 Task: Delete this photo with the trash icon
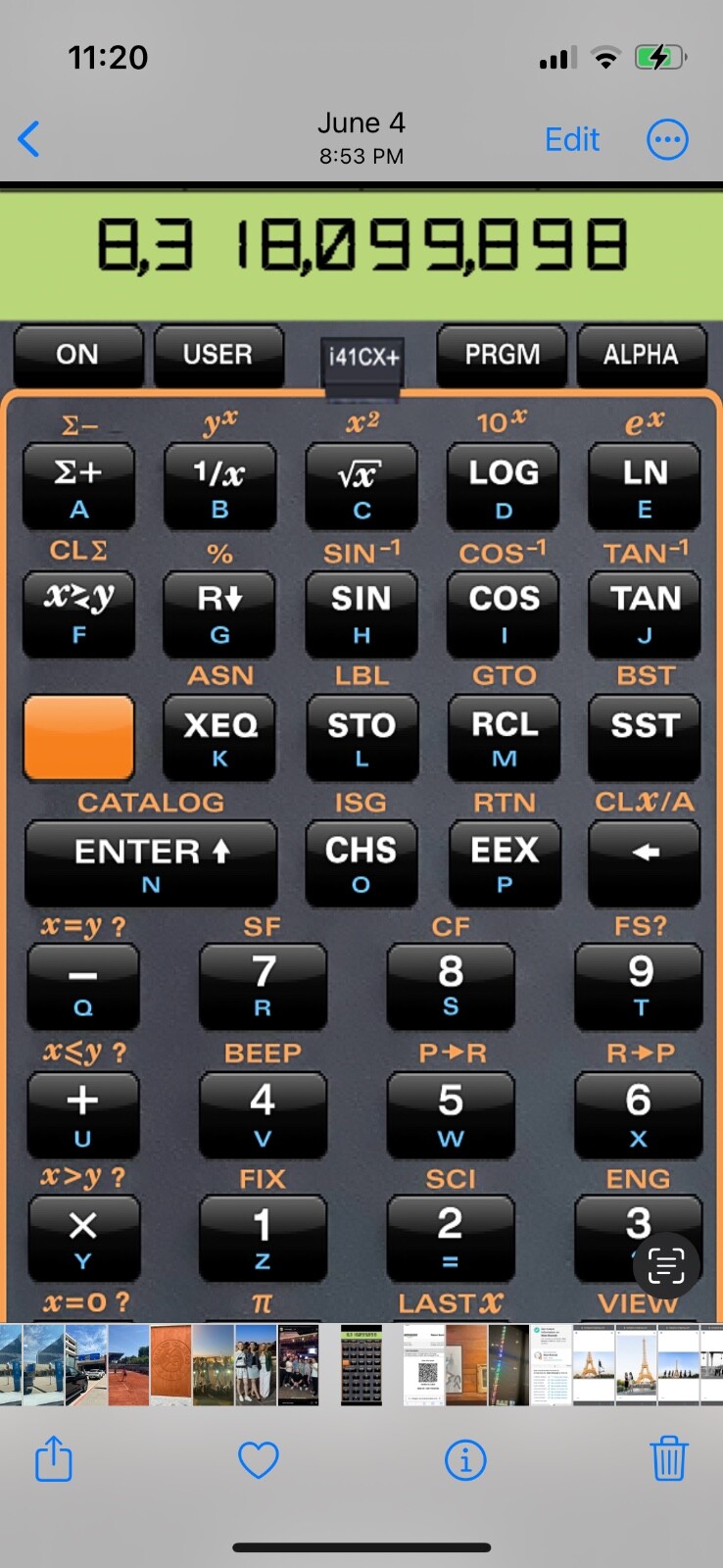point(669,1459)
